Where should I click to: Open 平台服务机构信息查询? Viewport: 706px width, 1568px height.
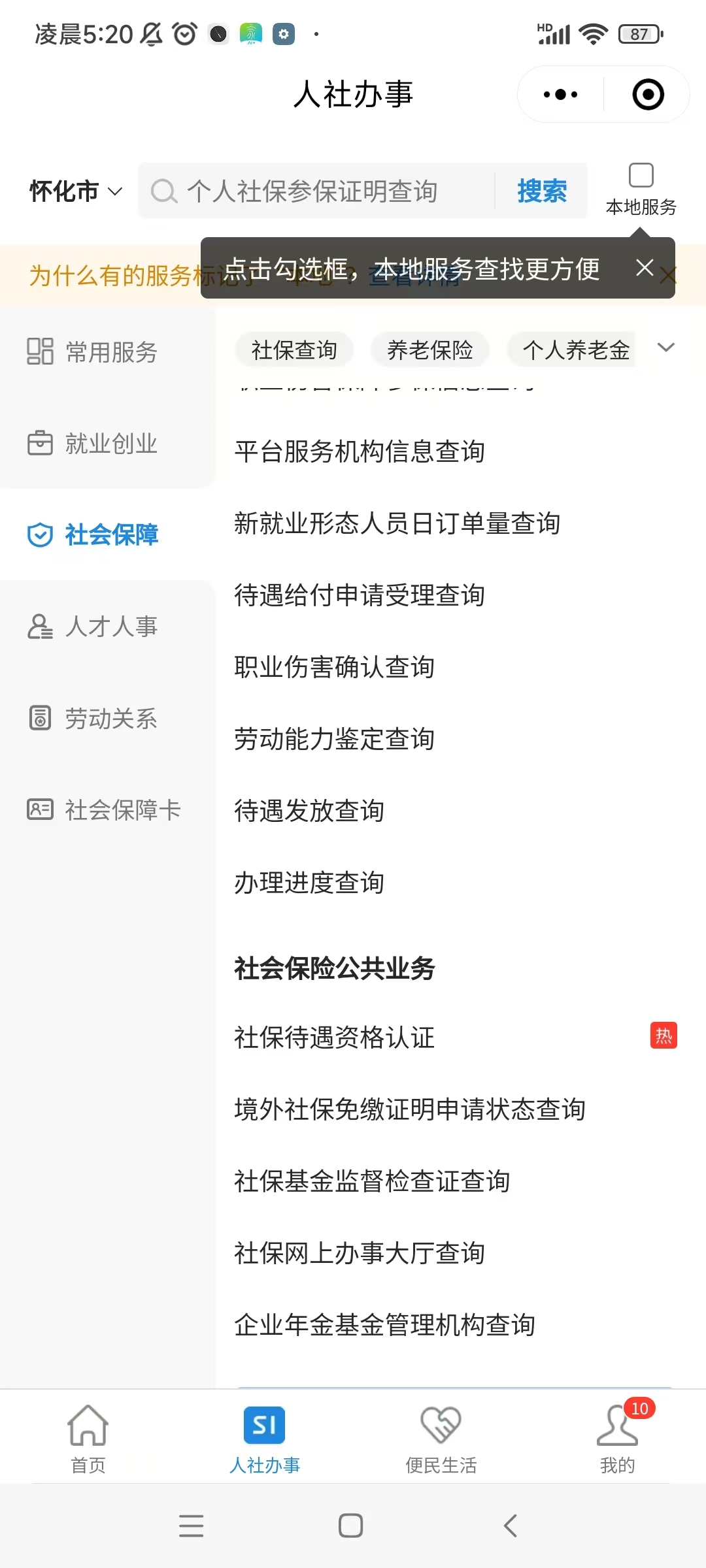[360, 451]
